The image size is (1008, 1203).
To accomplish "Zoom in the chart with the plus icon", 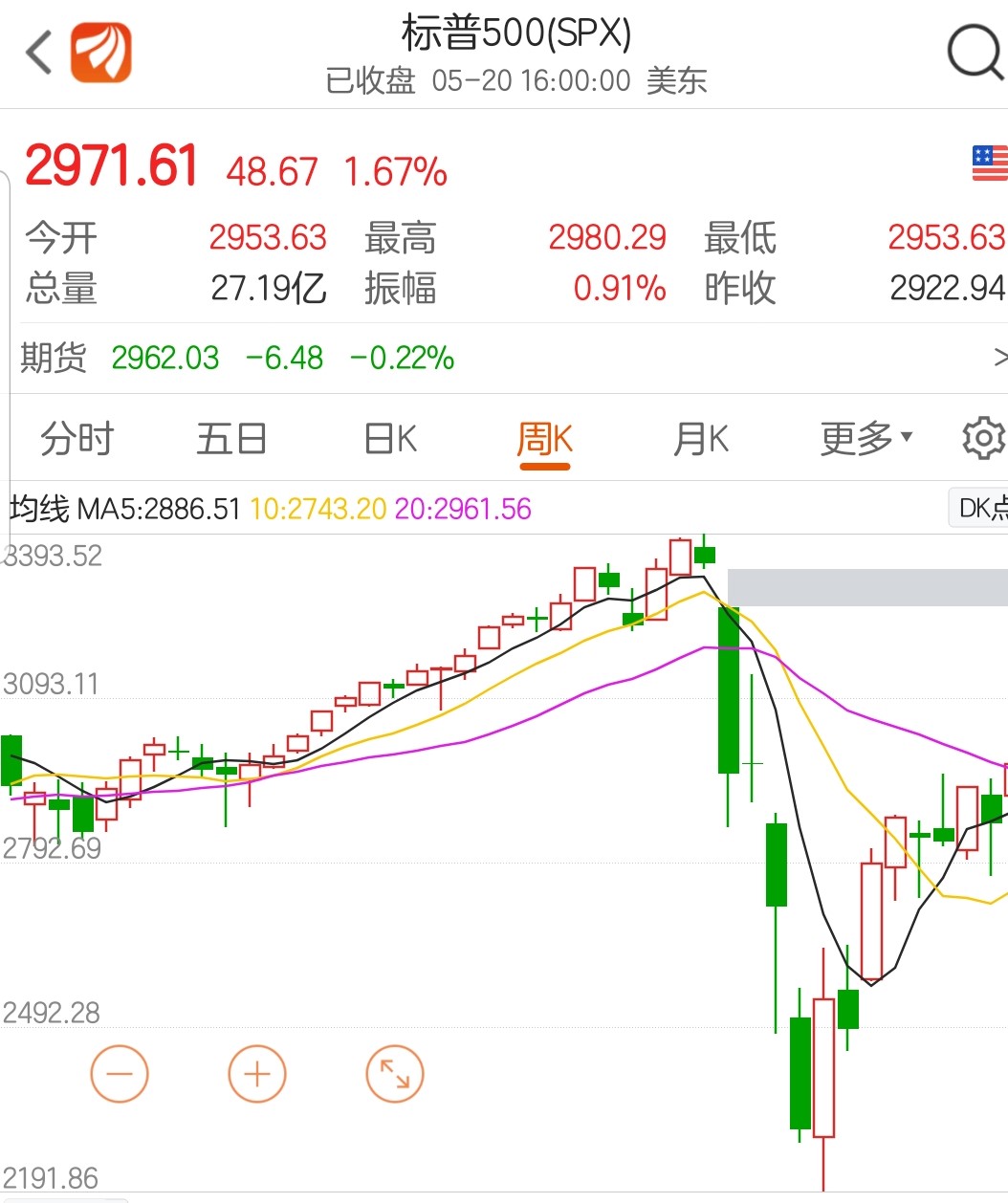I will [x=256, y=1073].
